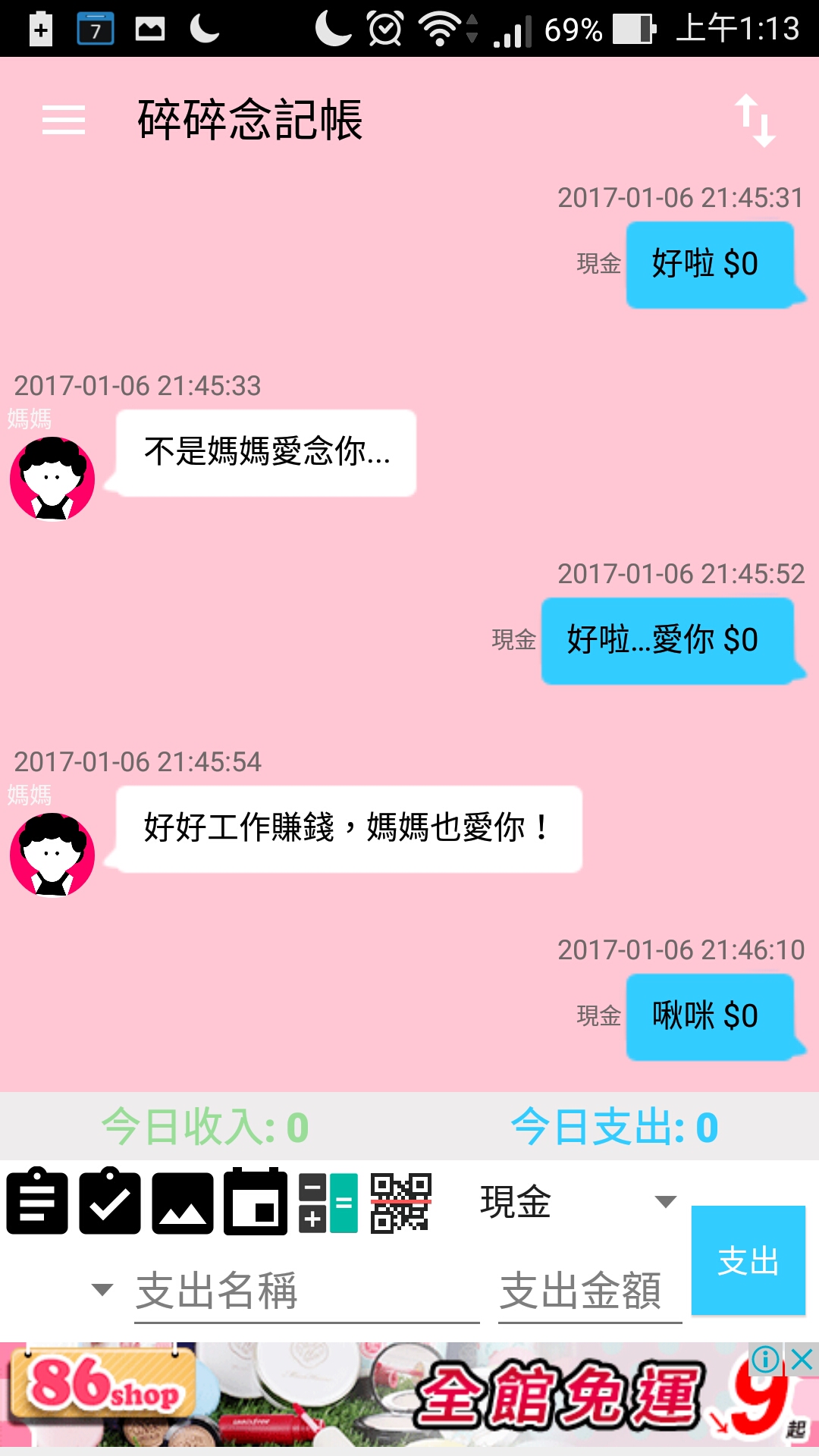Focus the 支出名稱 text field
819x1456 pixels.
[x=306, y=1291]
